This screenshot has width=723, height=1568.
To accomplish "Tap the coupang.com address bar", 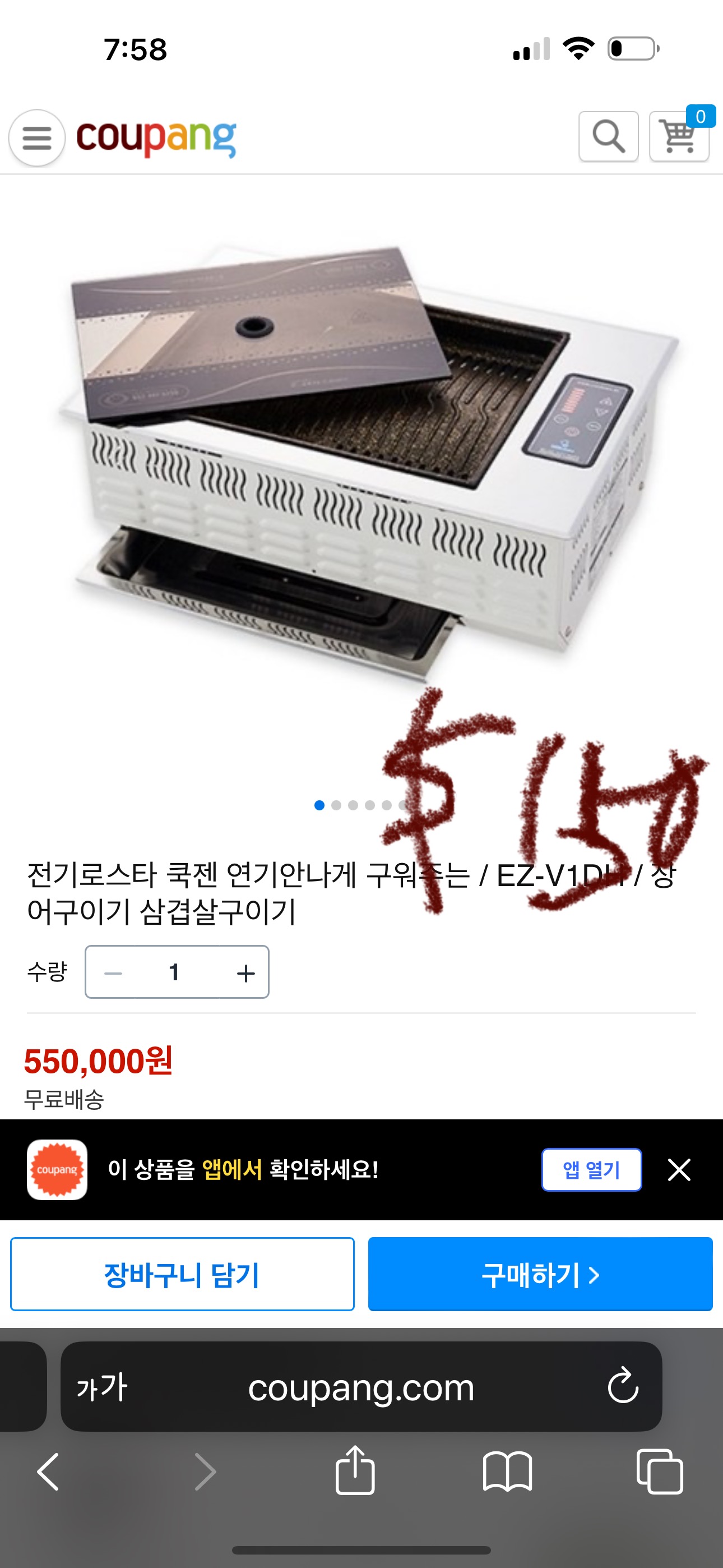I will (x=360, y=1387).
